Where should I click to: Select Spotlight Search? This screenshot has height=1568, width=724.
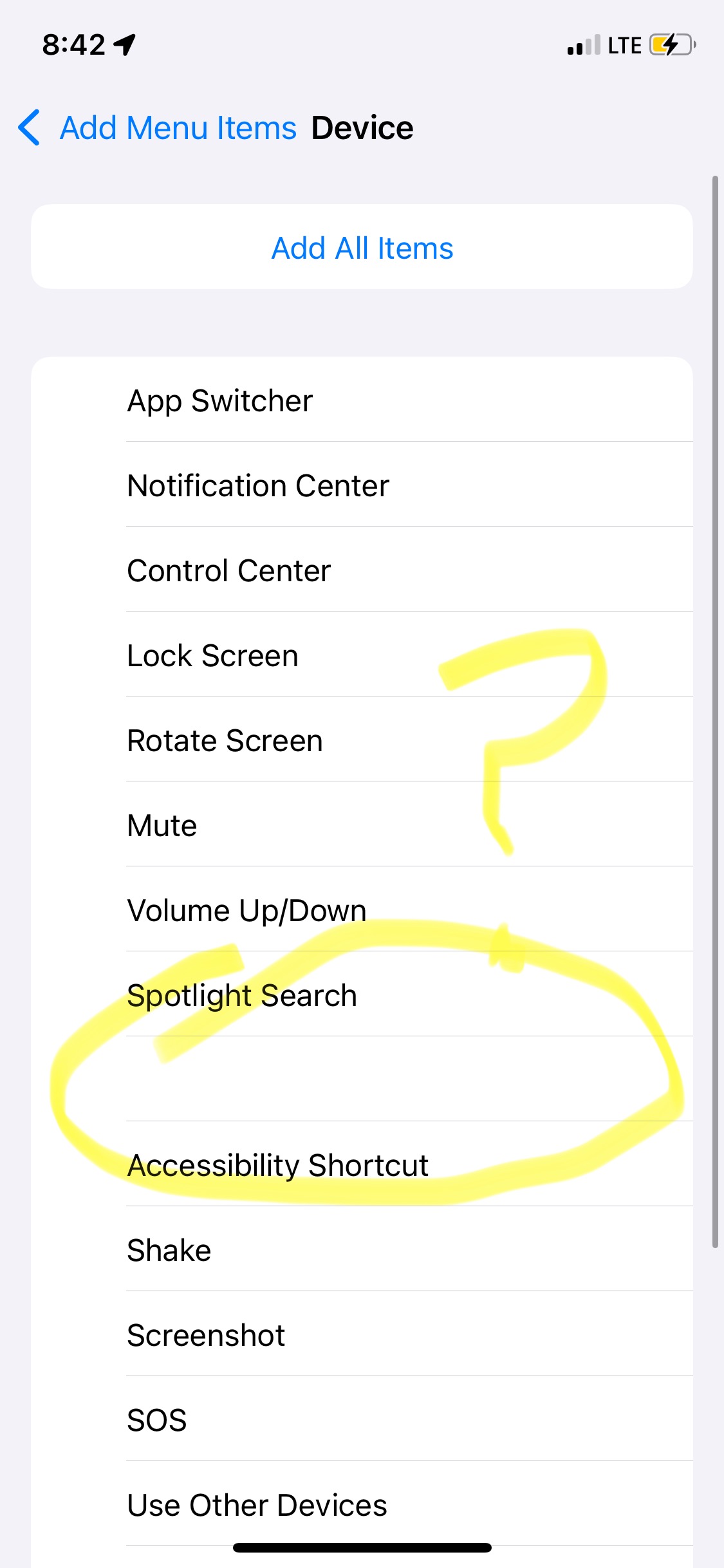coord(241,995)
